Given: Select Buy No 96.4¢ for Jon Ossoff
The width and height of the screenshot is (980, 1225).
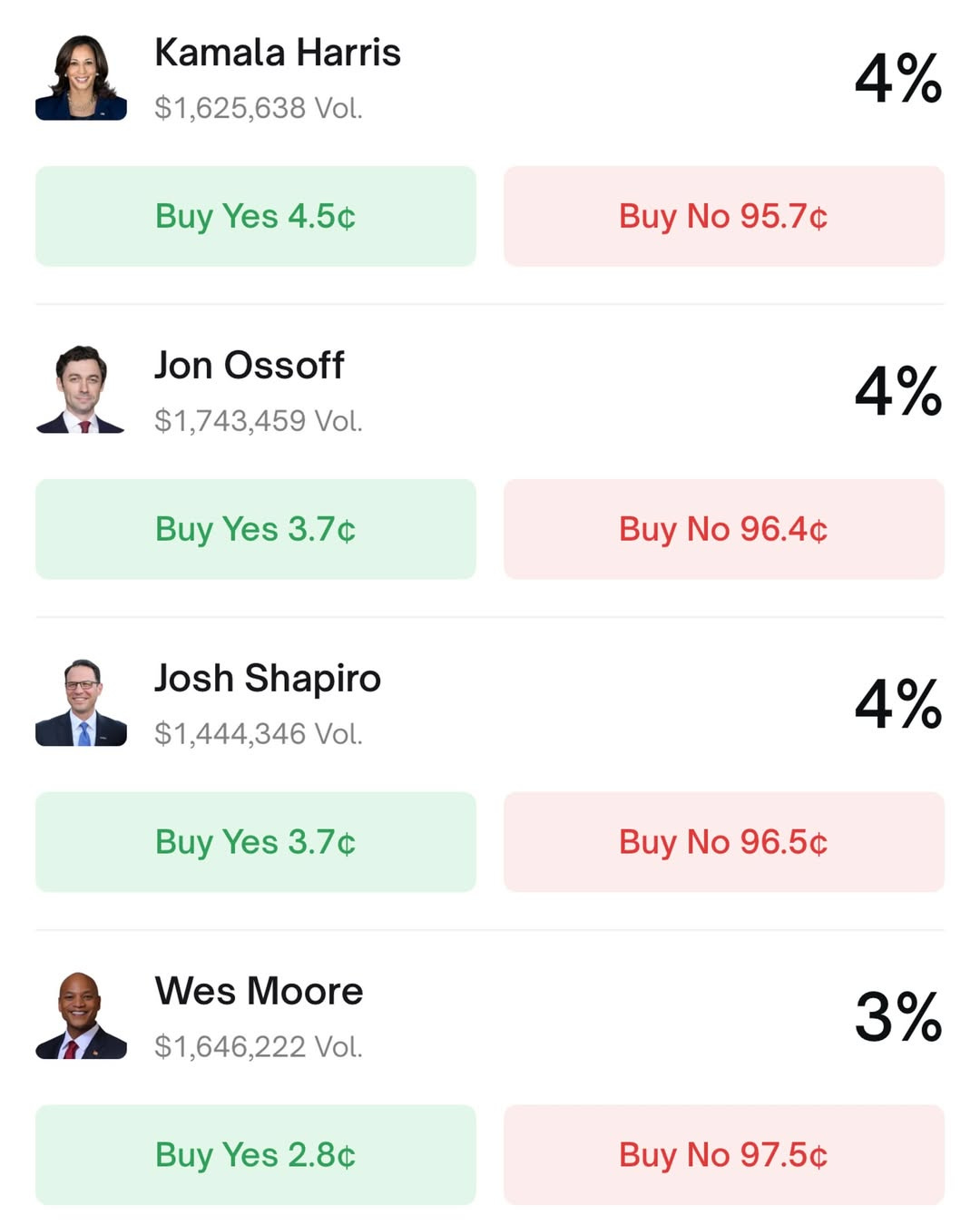Looking at the screenshot, I should pos(723,529).
